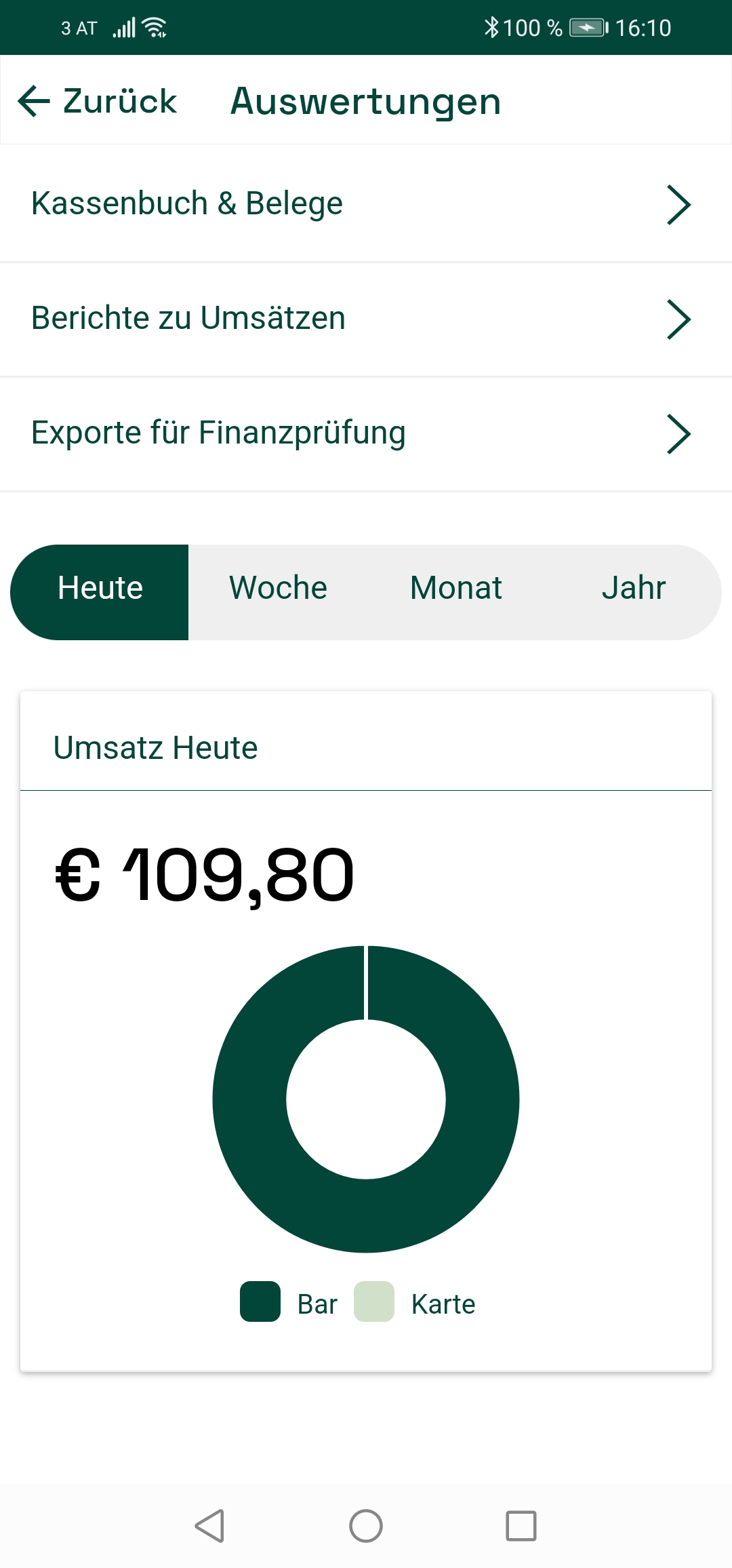Select the Heute time filter
The height and width of the screenshot is (1568, 732).
pos(100,589)
